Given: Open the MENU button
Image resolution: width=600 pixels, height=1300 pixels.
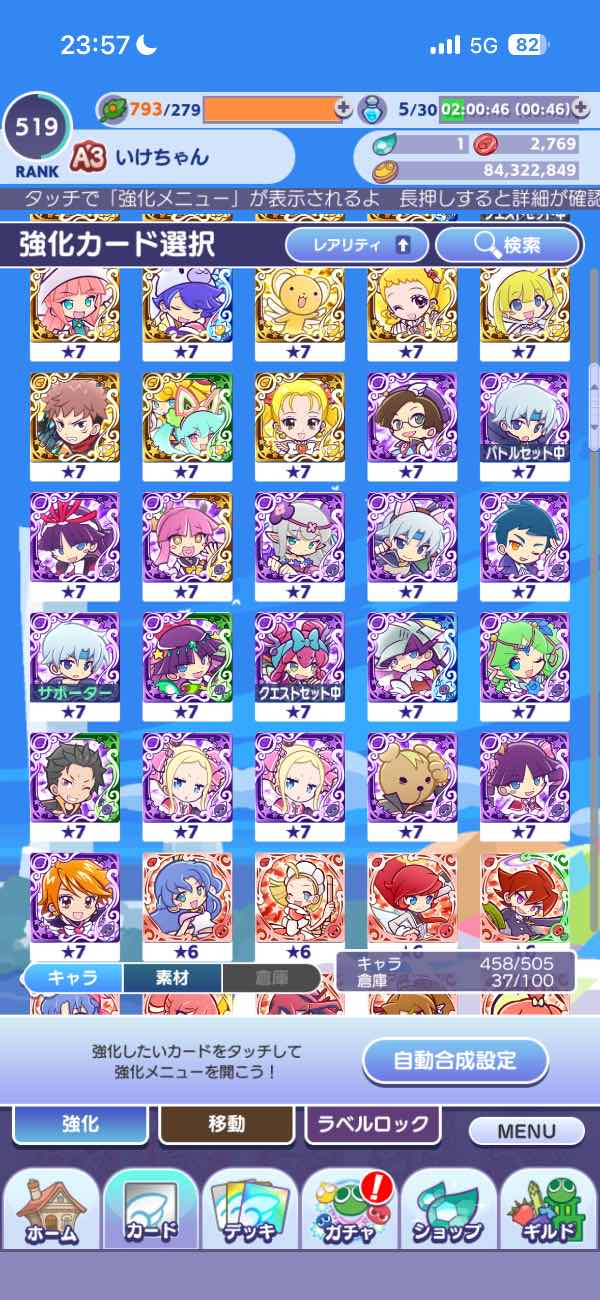Looking at the screenshot, I should coord(526,1131).
